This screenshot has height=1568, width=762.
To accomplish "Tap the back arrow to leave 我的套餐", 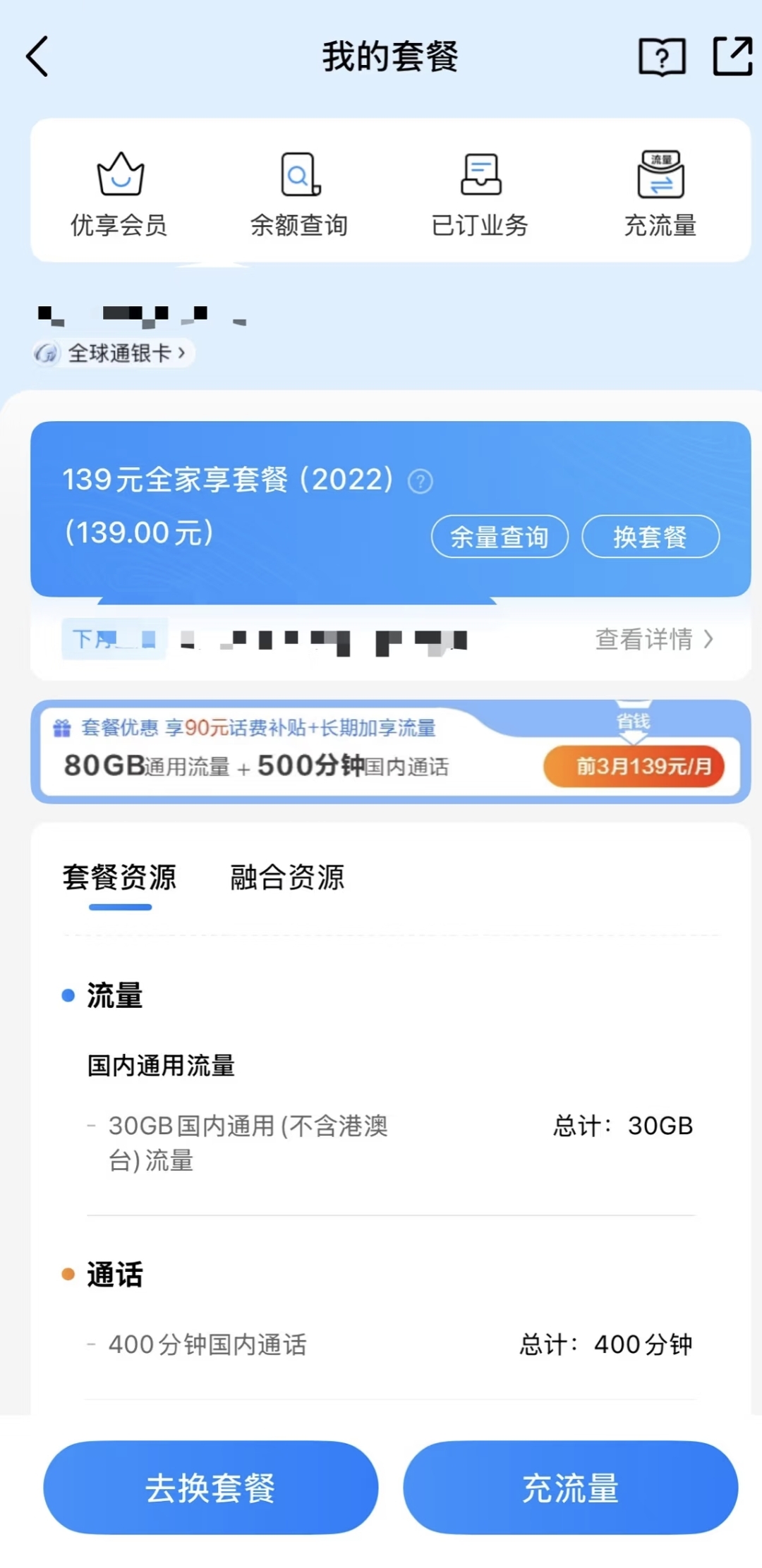I will coord(35,58).
